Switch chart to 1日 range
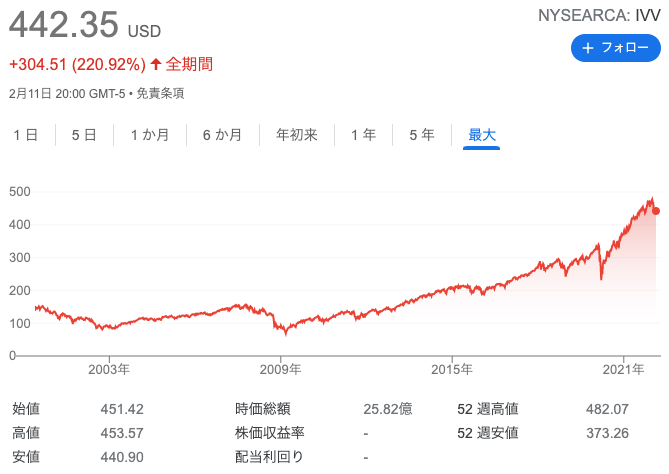The width and height of the screenshot is (669, 474). tap(26, 135)
